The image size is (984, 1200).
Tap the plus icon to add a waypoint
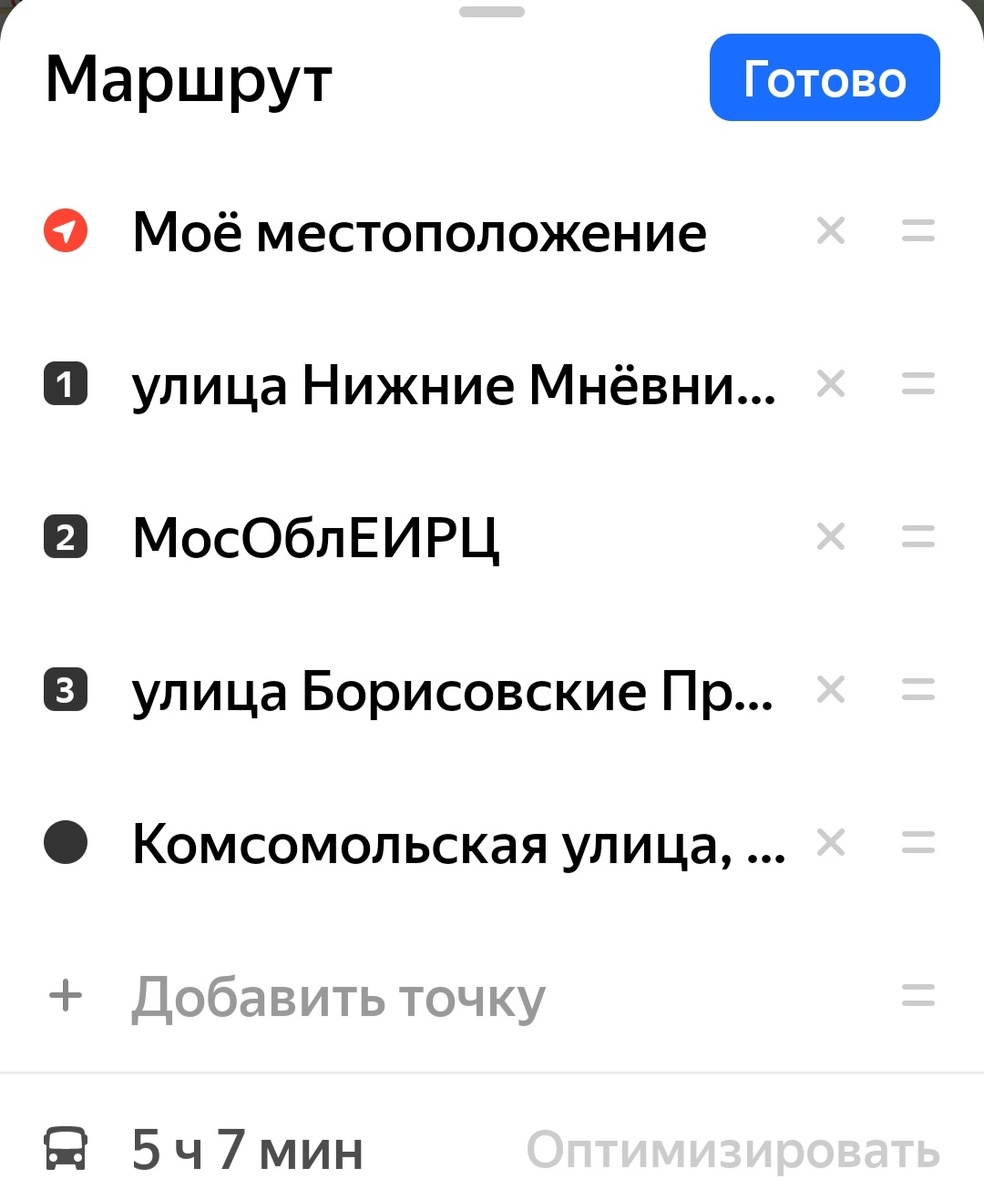[64, 995]
